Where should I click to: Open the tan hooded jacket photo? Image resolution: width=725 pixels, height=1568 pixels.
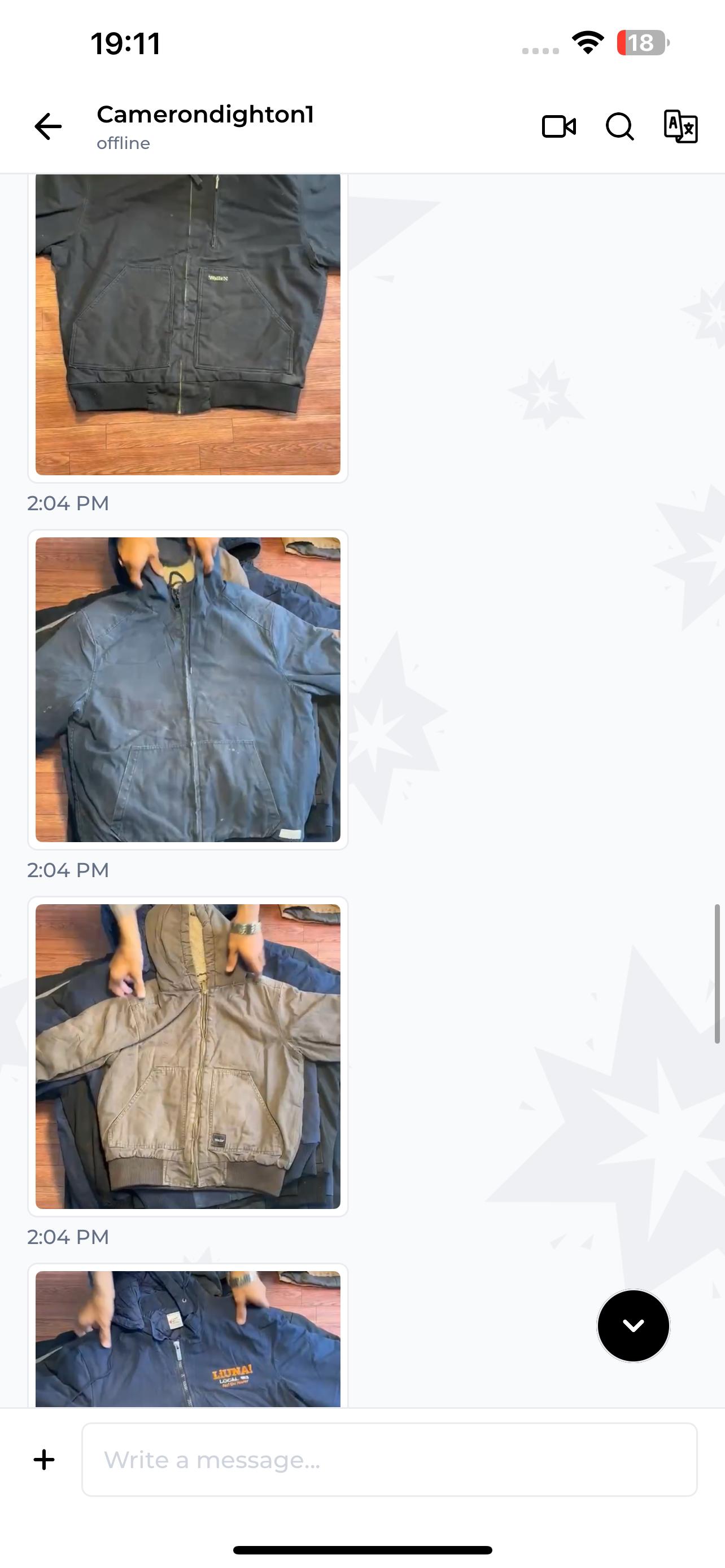pyautogui.click(x=187, y=1057)
